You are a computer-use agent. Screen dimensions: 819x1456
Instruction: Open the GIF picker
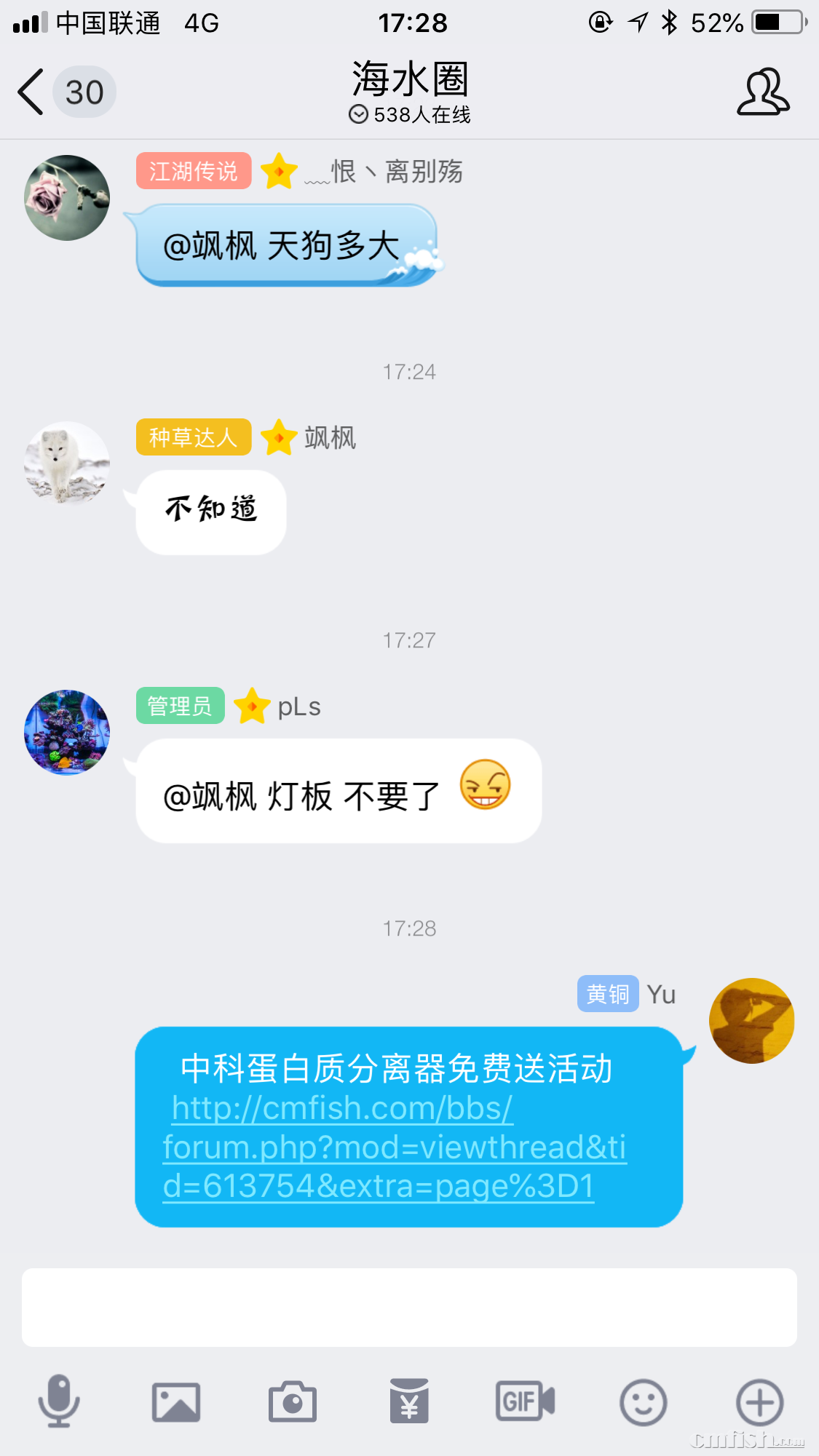pyautogui.click(x=526, y=1401)
